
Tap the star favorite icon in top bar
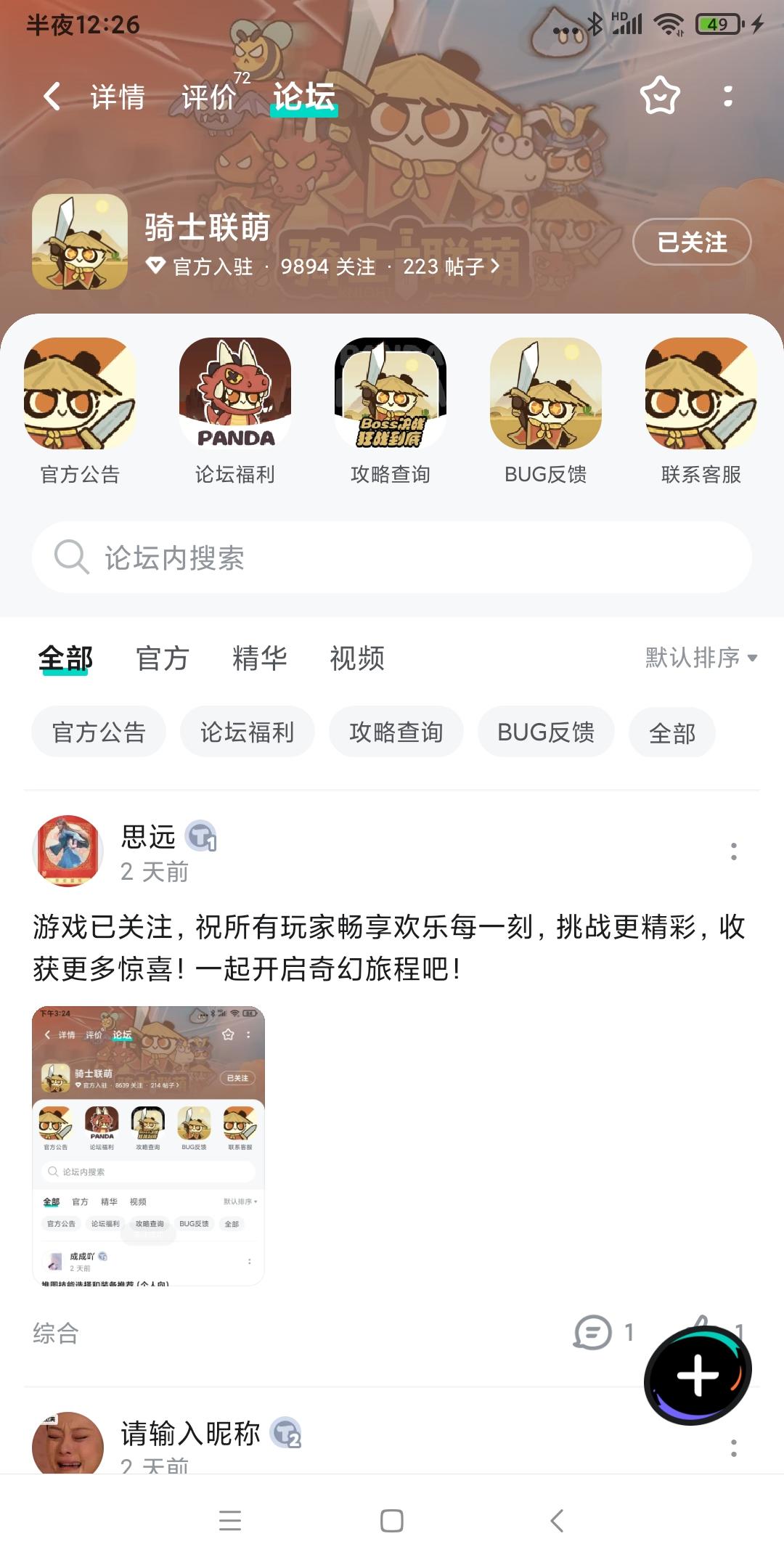[659, 97]
